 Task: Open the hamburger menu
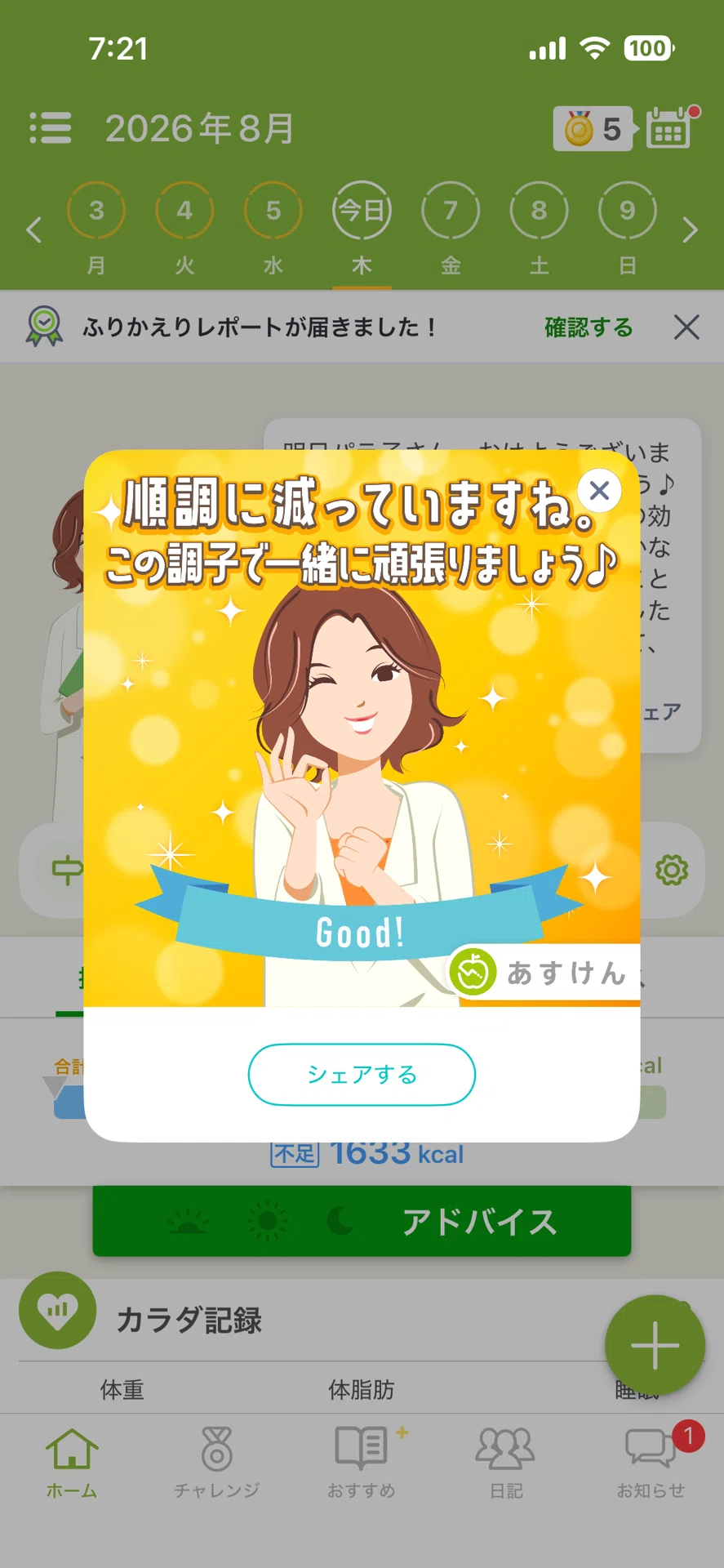click(51, 128)
